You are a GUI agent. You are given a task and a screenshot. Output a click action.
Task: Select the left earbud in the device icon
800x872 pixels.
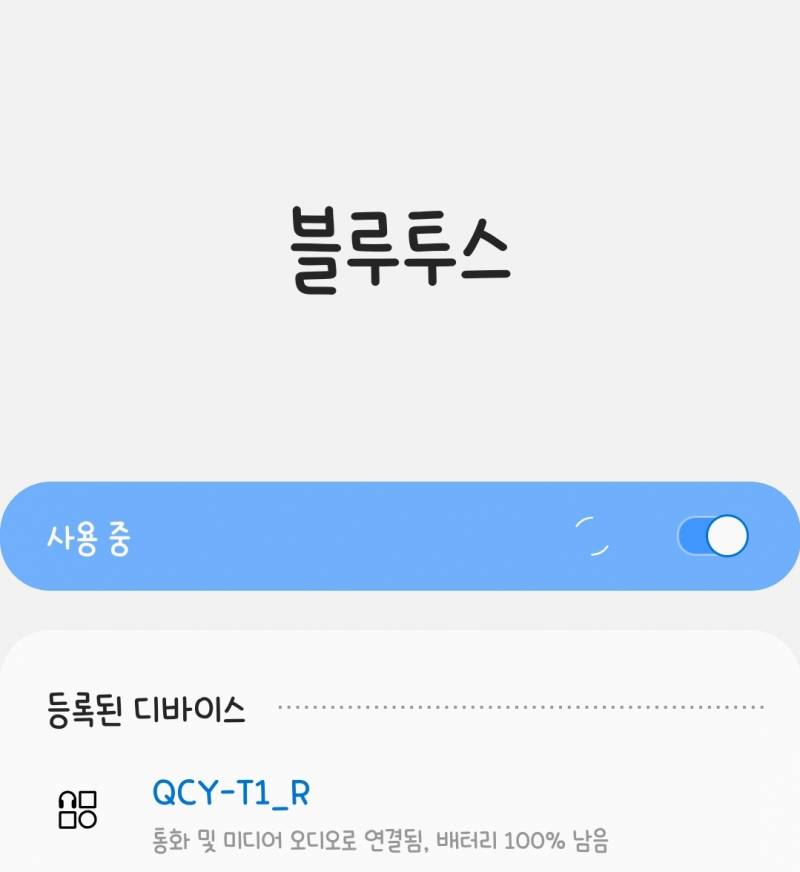click(x=62, y=806)
